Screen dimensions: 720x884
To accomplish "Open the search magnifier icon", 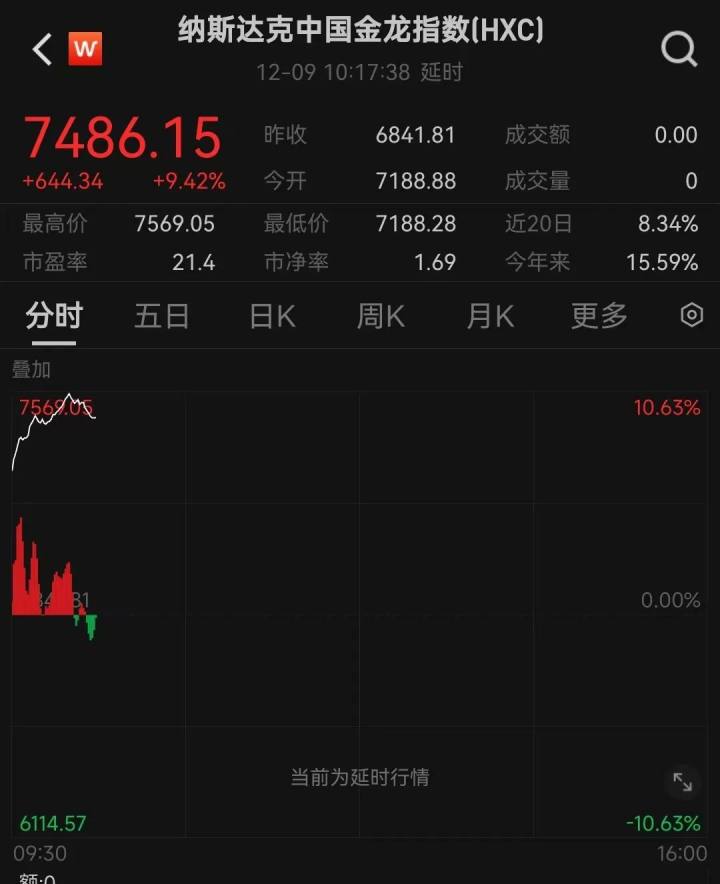I will [679, 47].
